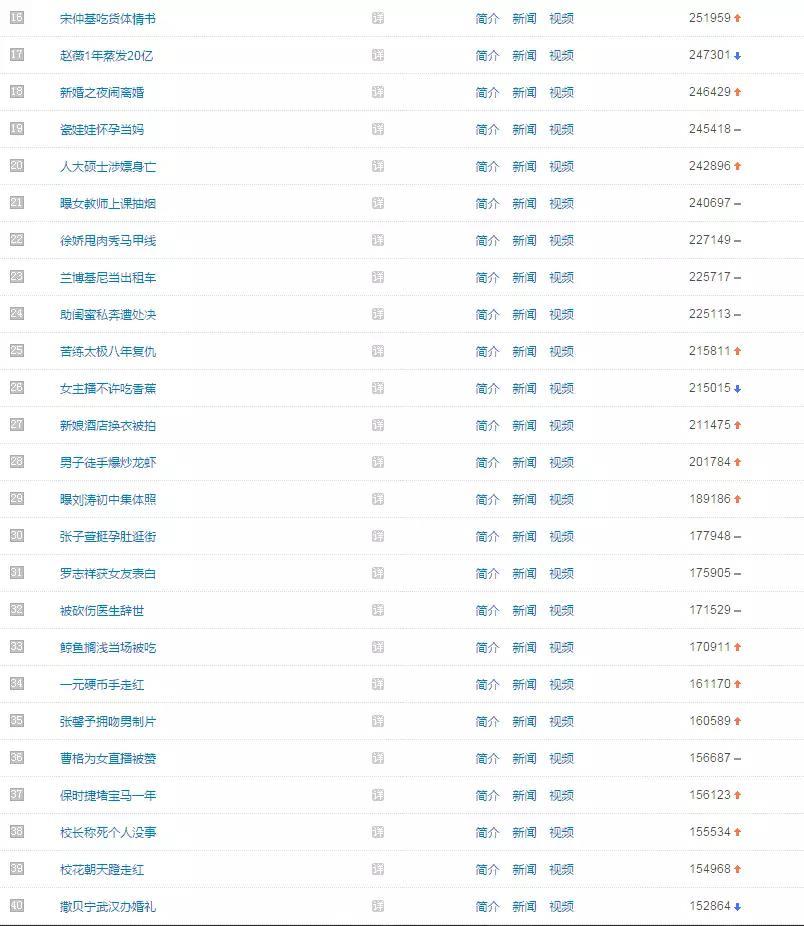Image resolution: width=804 pixels, height=926 pixels.
Task: Open the 简介 link for 曝刘涛初中集体照
Action: point(487,499)
